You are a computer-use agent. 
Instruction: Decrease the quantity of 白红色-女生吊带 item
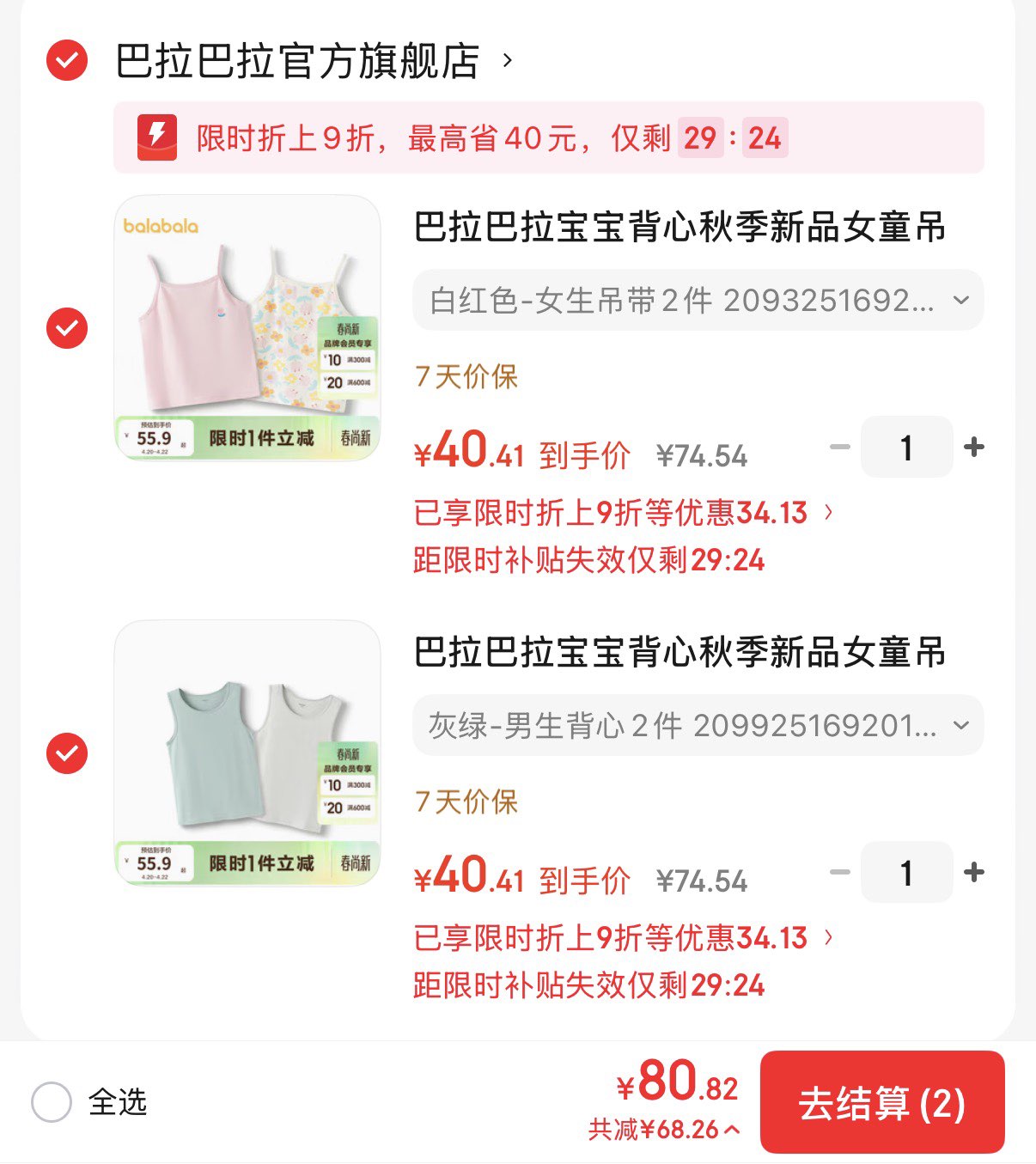coord(839,447)
